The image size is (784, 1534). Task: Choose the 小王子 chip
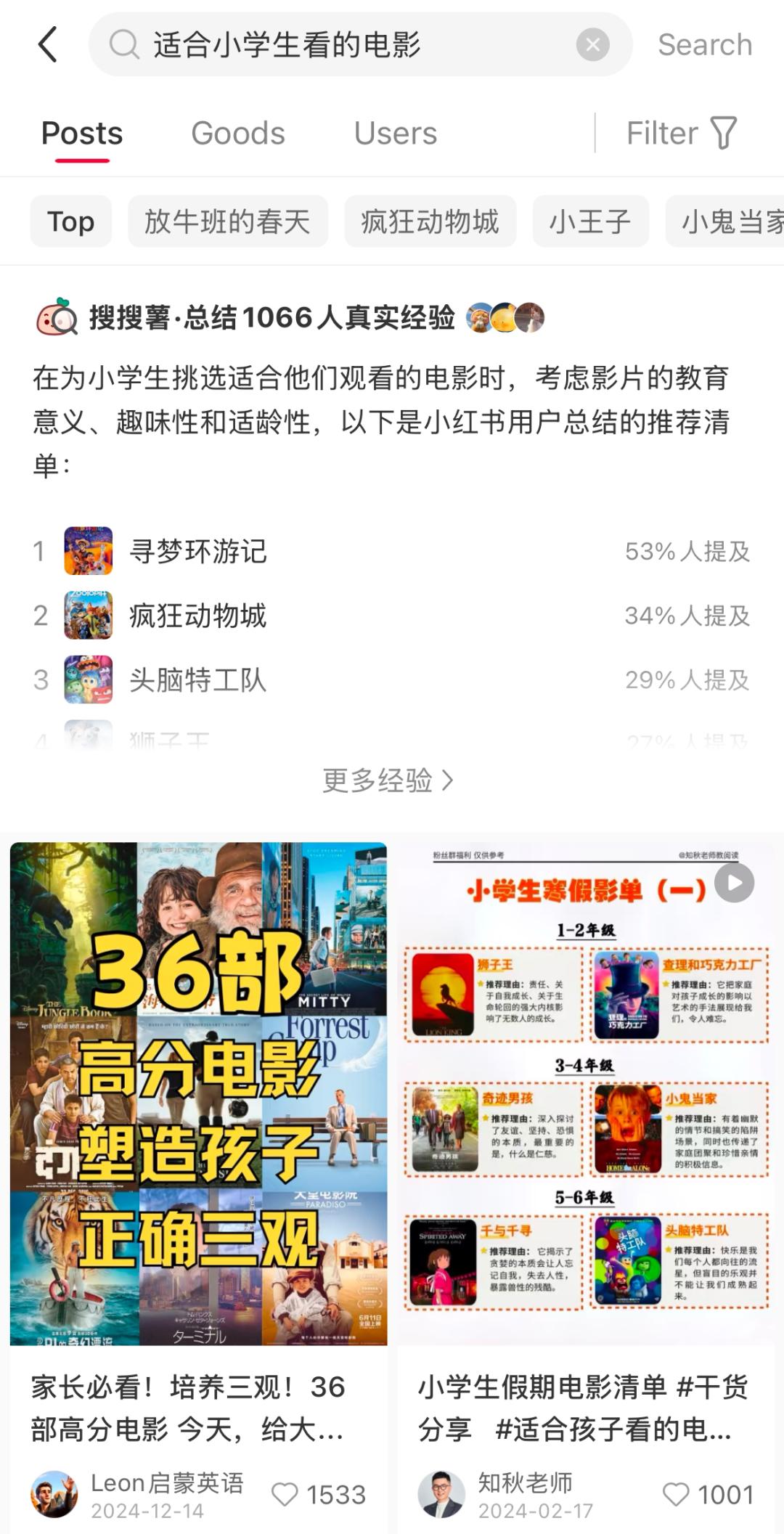(x=590, y=221)
